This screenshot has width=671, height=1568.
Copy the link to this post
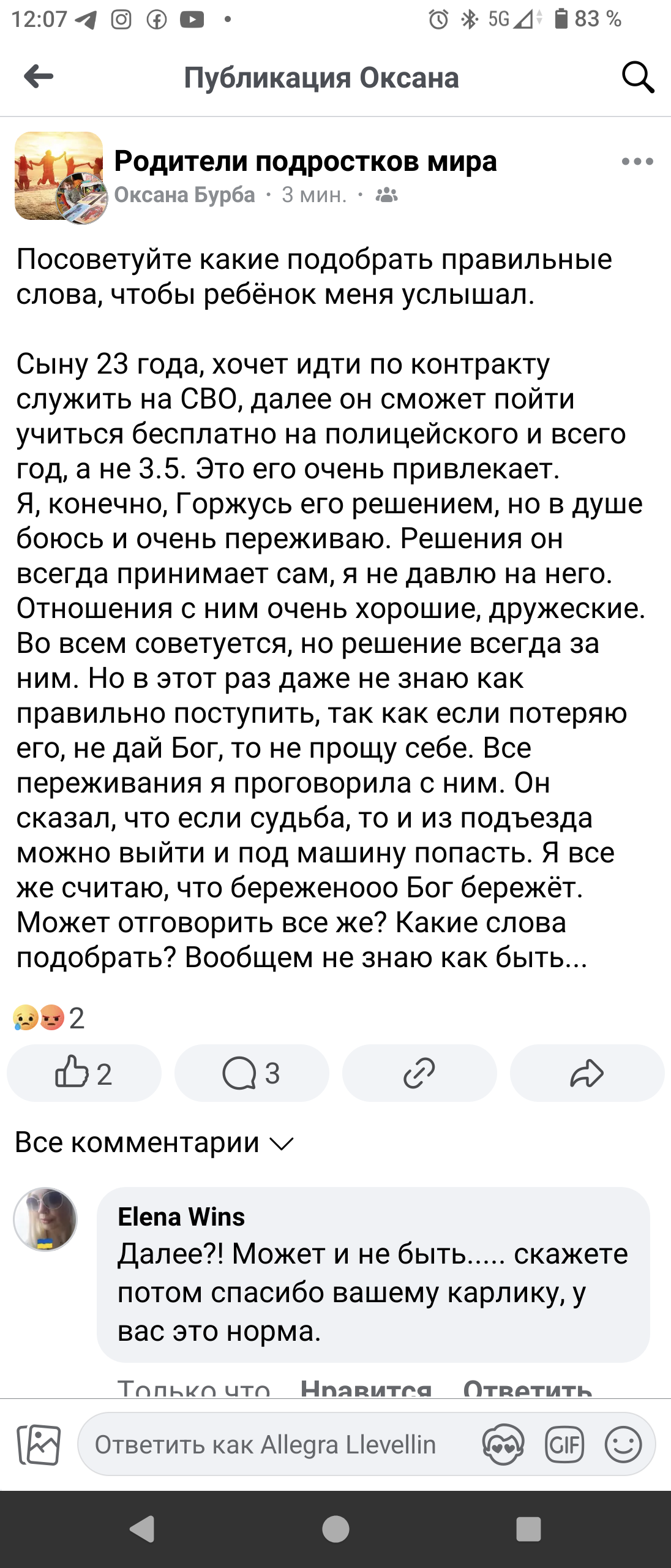pyautogui.click(x=419, y=1073)
